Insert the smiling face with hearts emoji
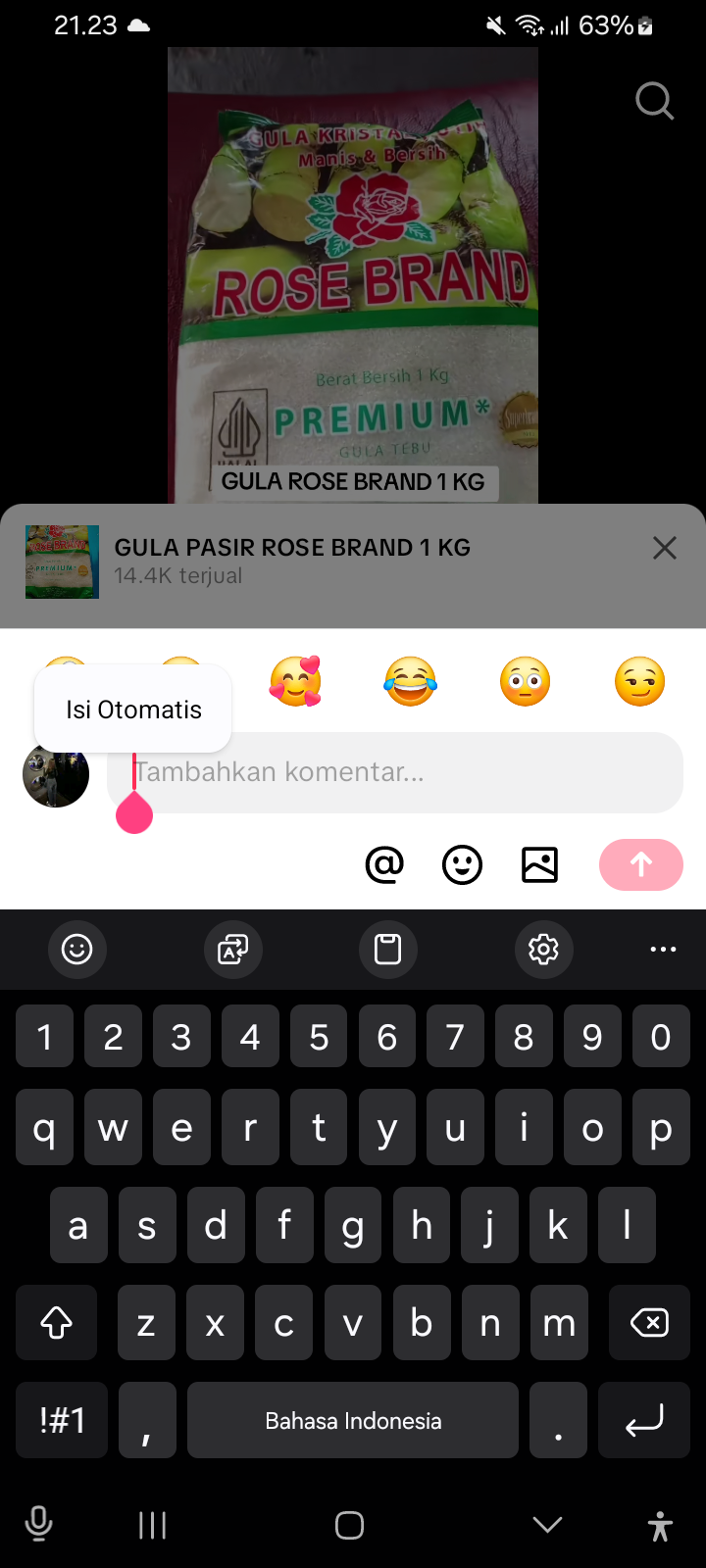 [295, 681]
